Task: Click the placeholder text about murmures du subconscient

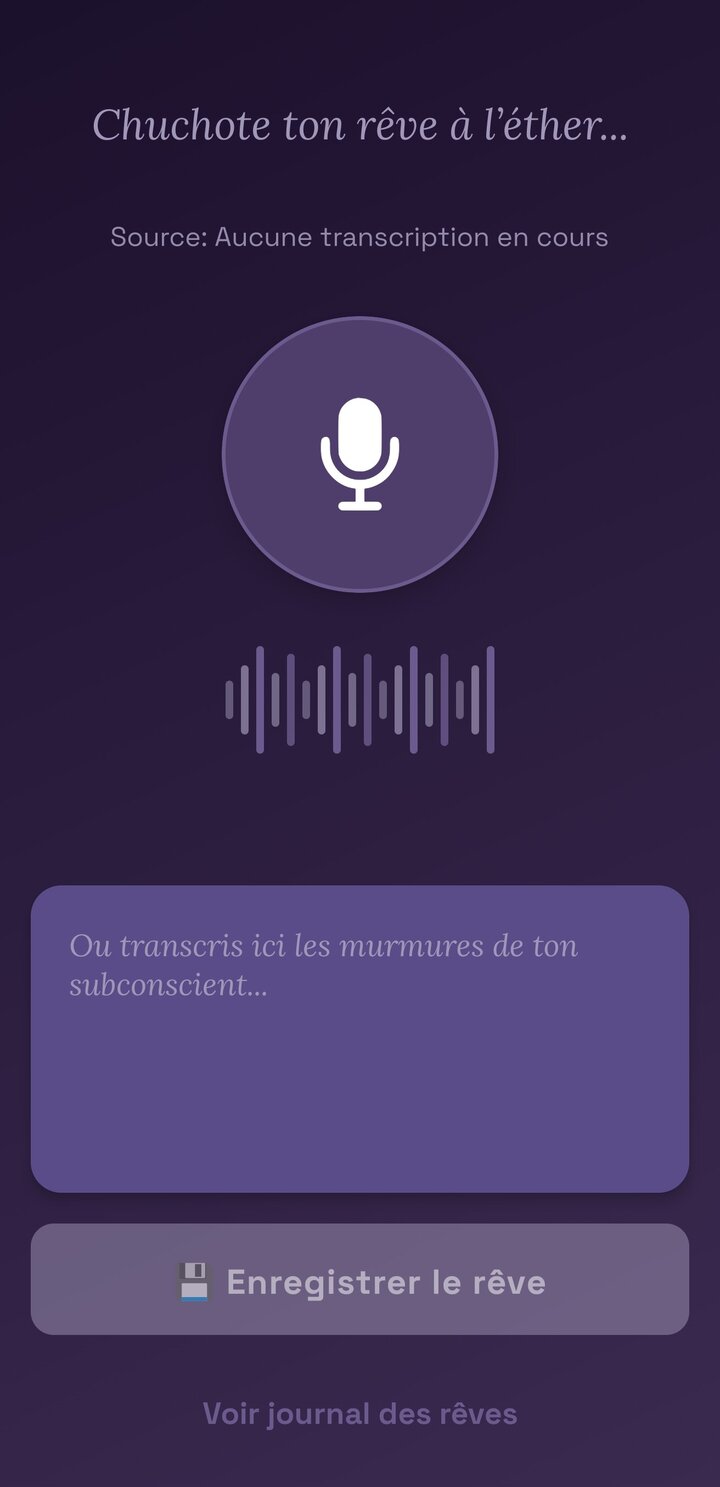Action: (322, 963)
